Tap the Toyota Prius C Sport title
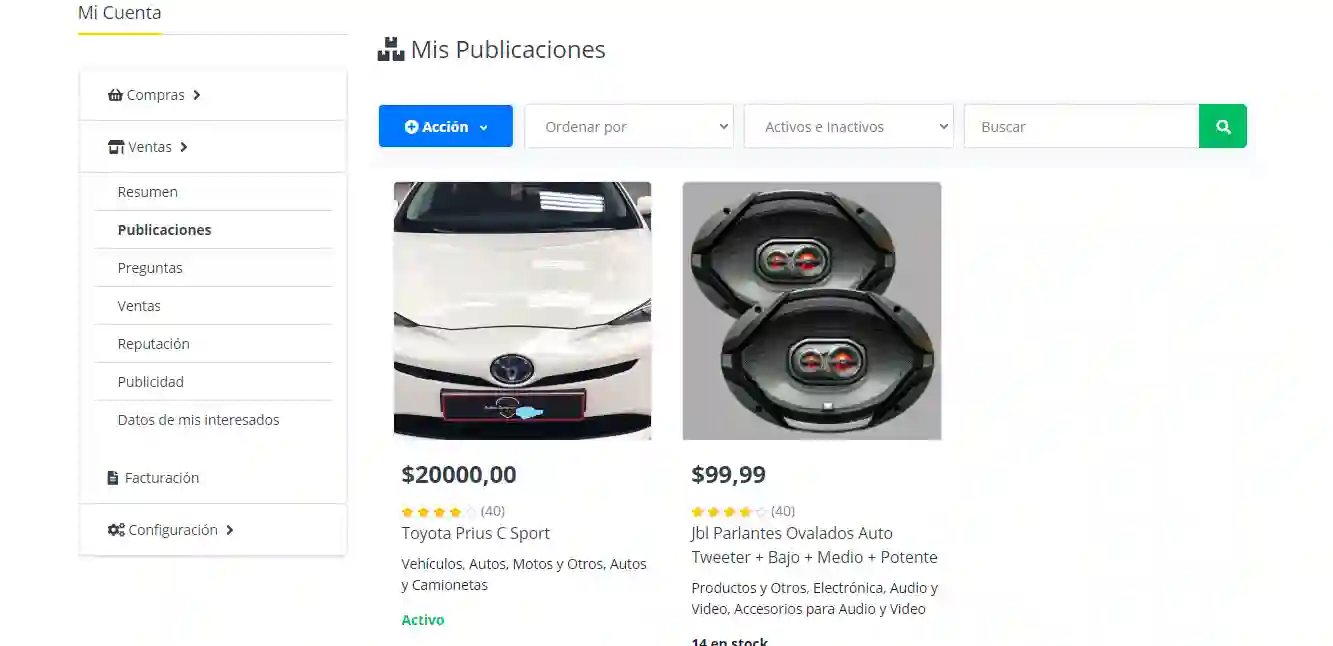 point(476,533)
